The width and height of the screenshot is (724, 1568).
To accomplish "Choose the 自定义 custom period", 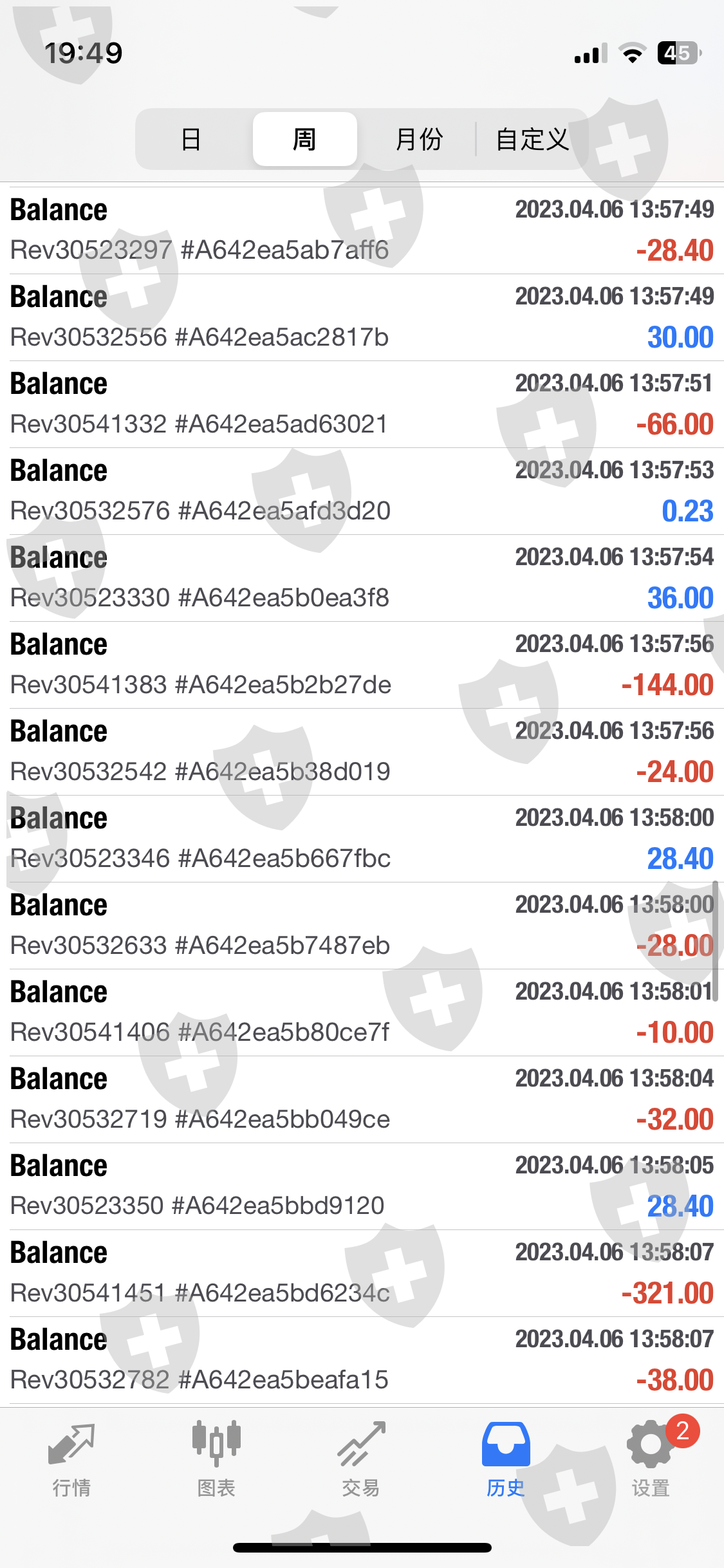I will (532, 139).
